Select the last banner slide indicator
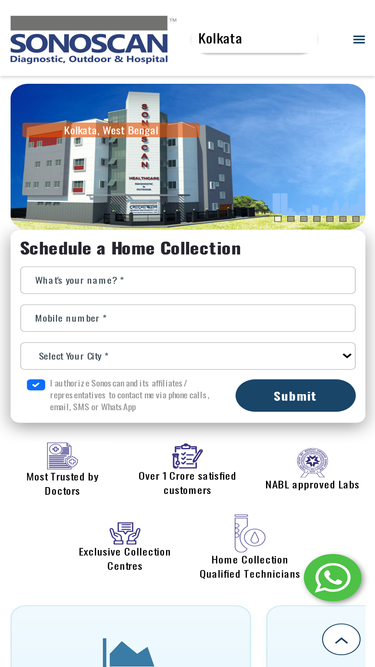Image resolution: width=375 pixels, height=667 pixels. (x=355, y=219)
